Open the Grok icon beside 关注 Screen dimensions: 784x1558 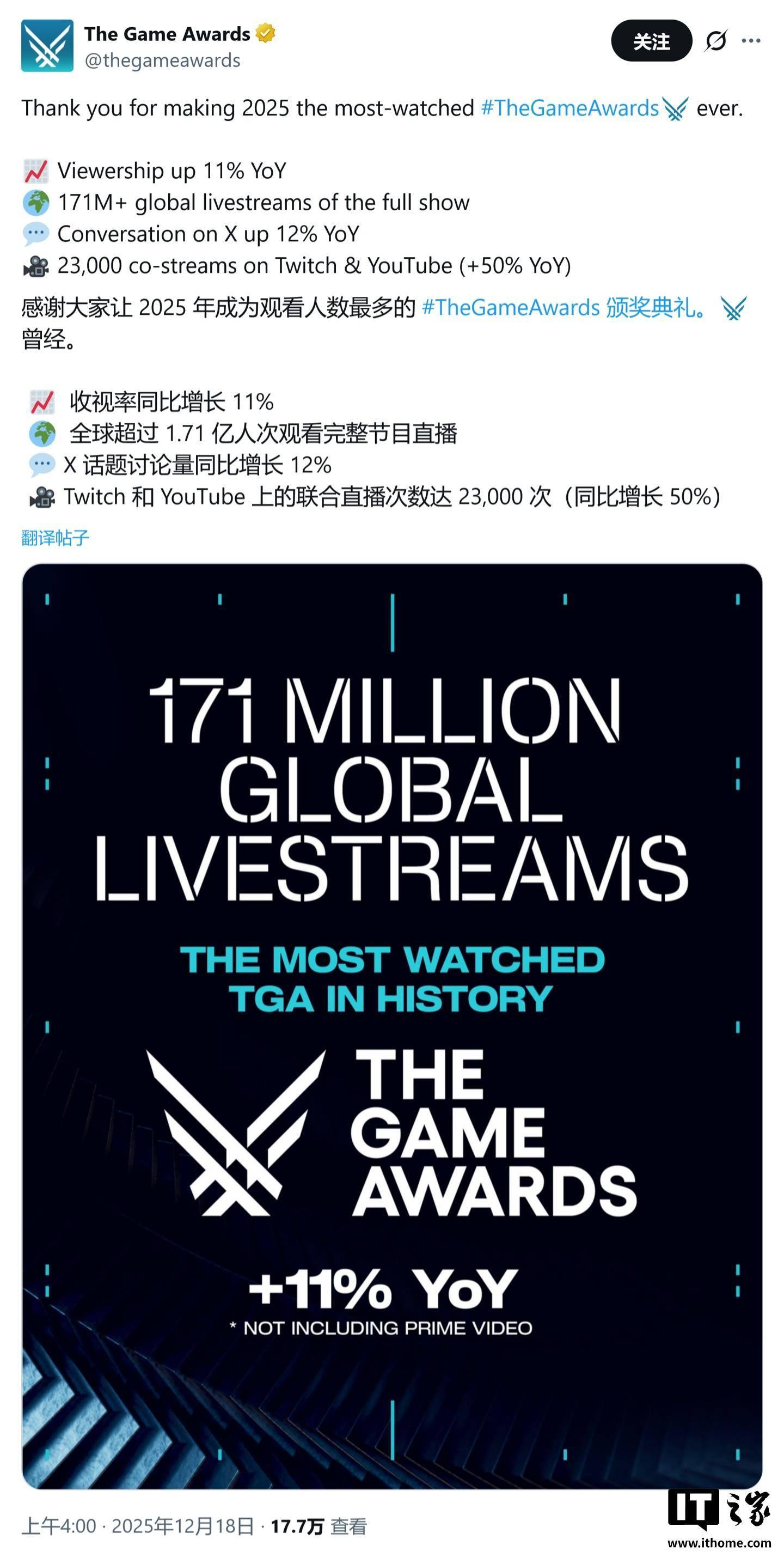point(716,41)
